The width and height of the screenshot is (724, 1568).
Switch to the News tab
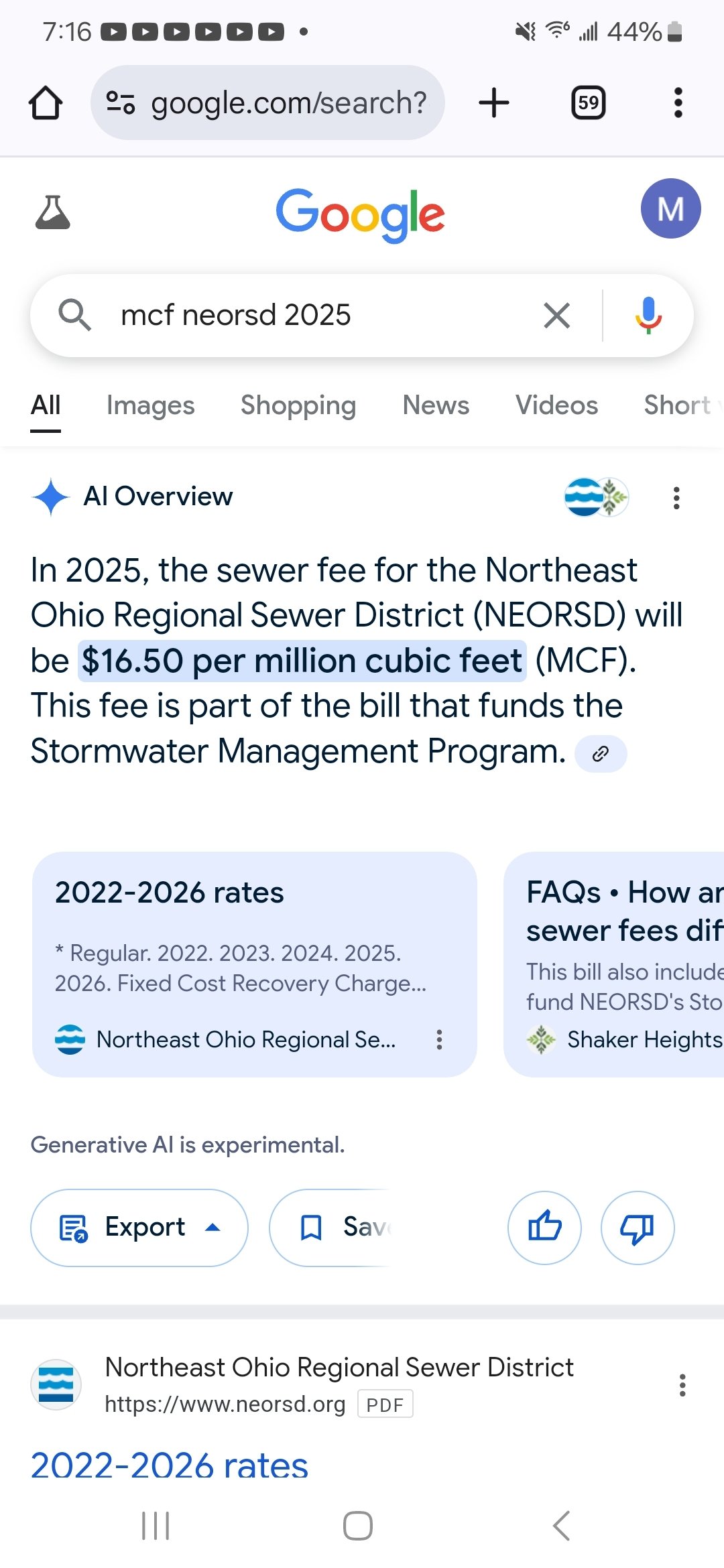click(436, 405)
